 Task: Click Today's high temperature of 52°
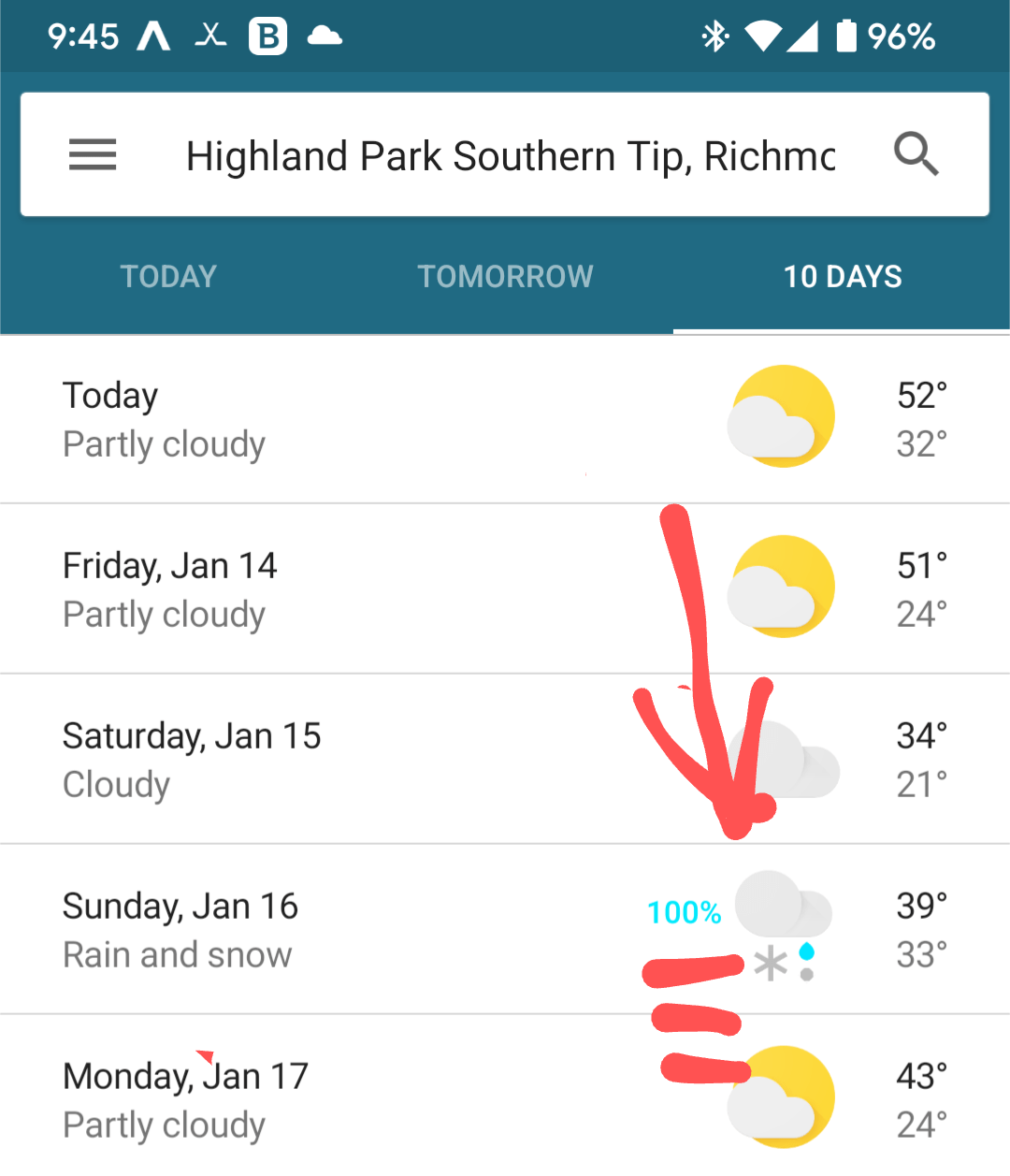[x=921, y=395]
